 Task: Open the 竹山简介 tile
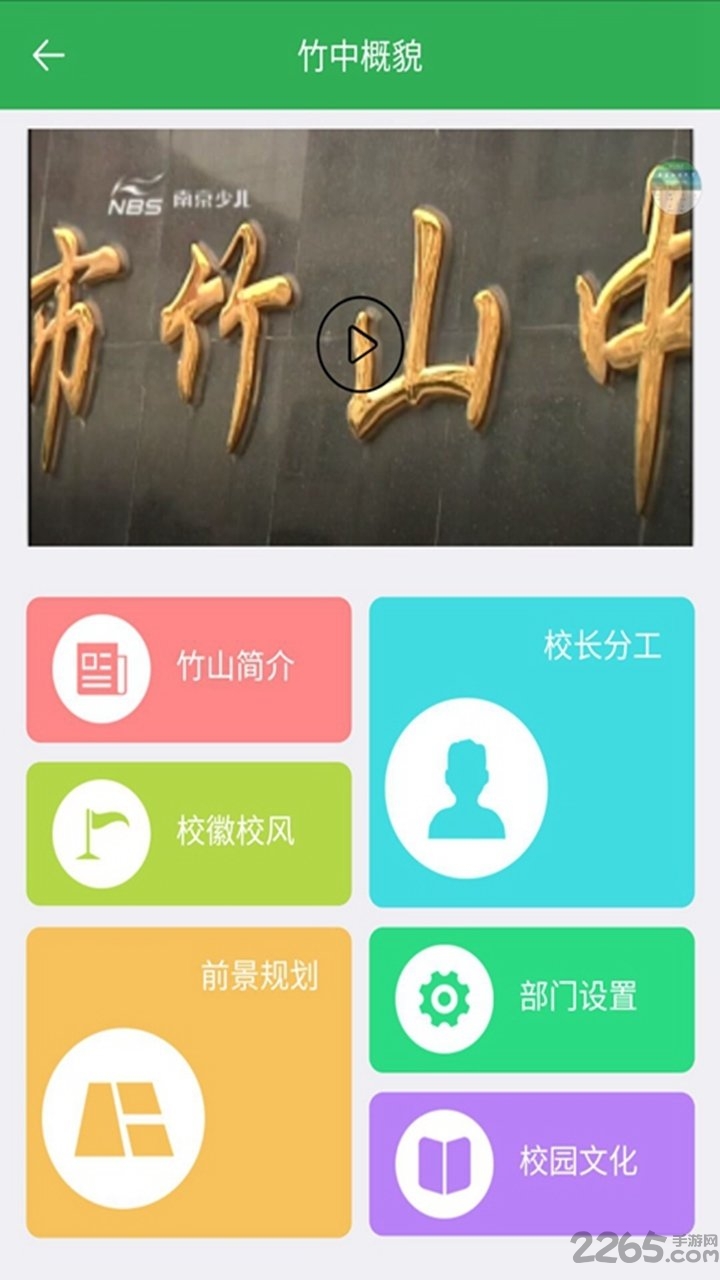pyautogui.click(x=188, y=669)
